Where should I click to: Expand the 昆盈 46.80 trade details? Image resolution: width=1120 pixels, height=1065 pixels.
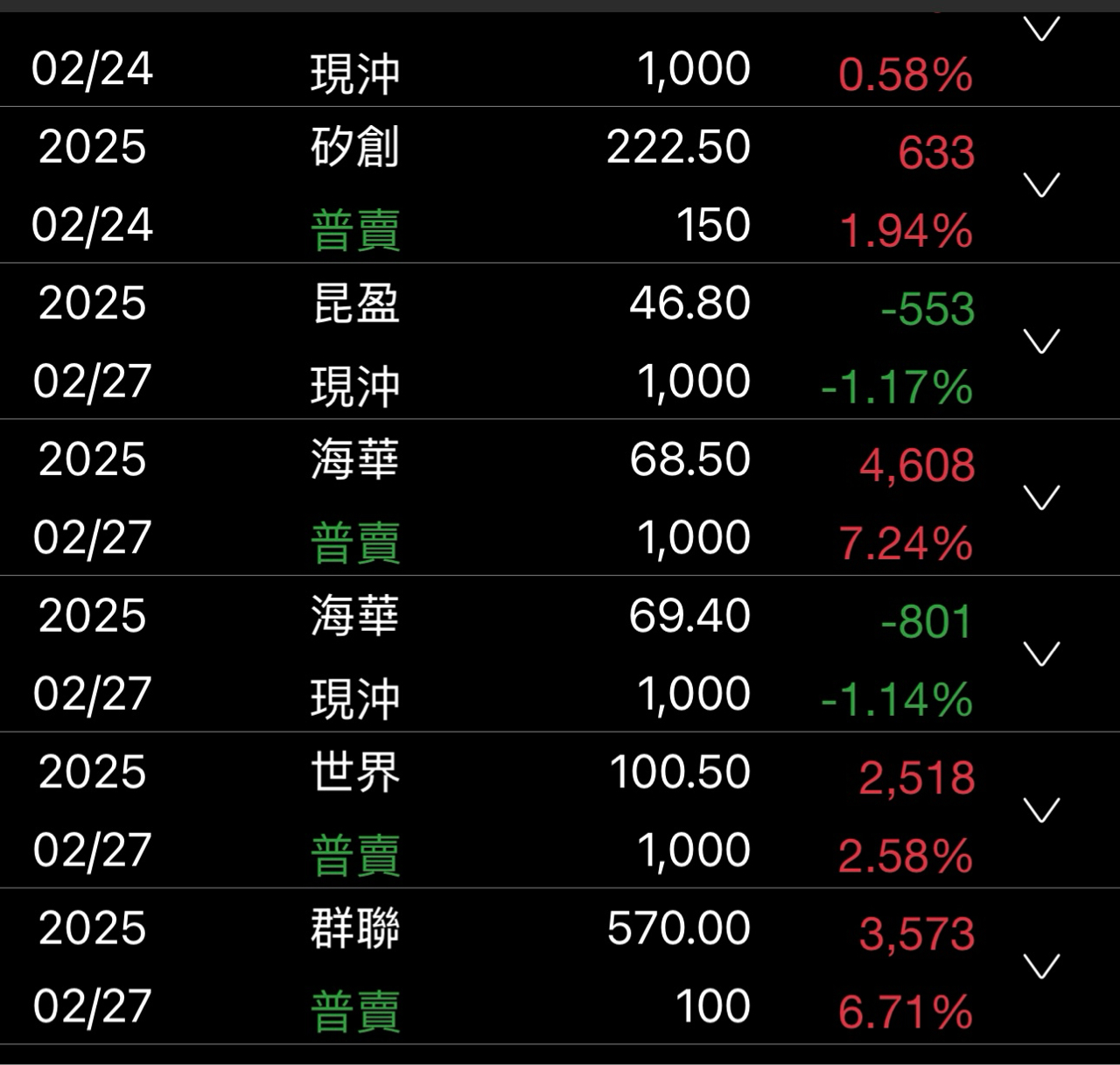[1041, 341]
